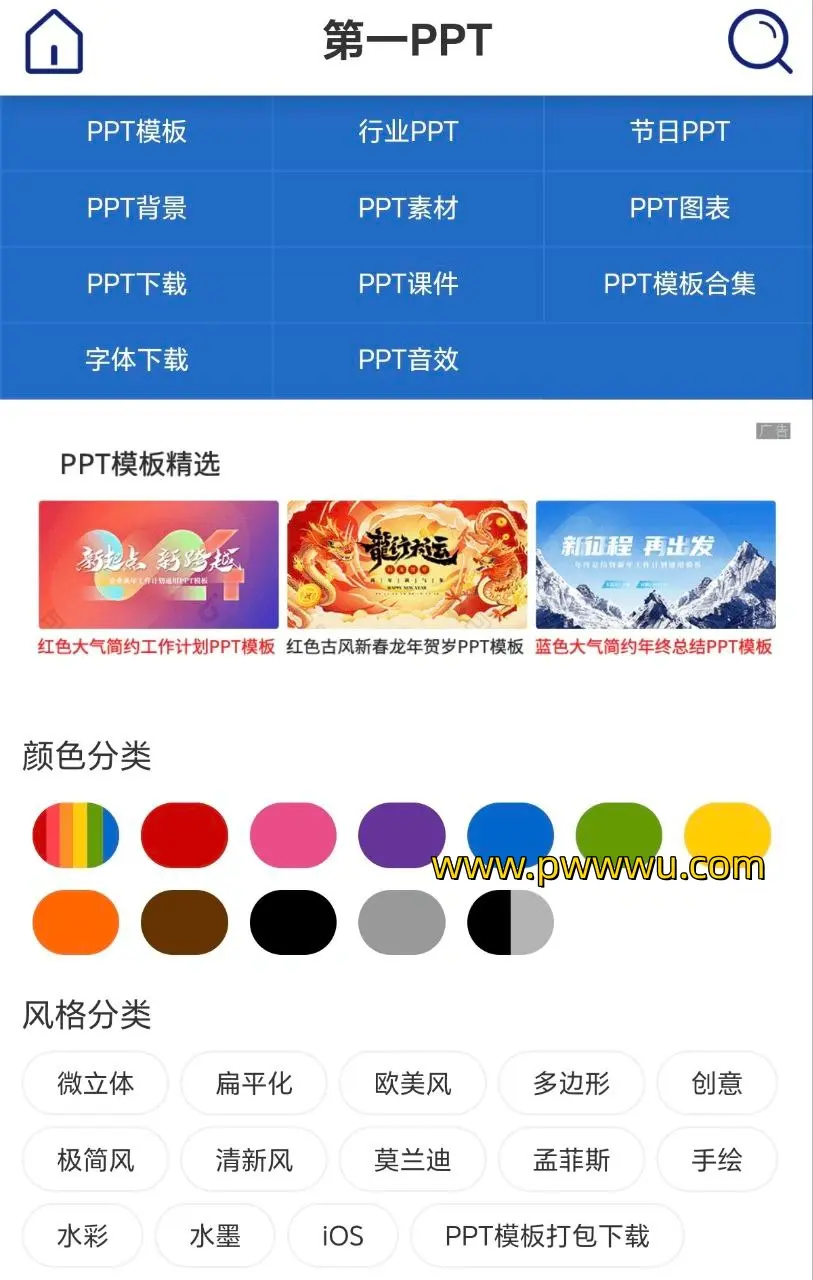Open the home icon
Screen dimensions: 813x1280
click(53, 42)
